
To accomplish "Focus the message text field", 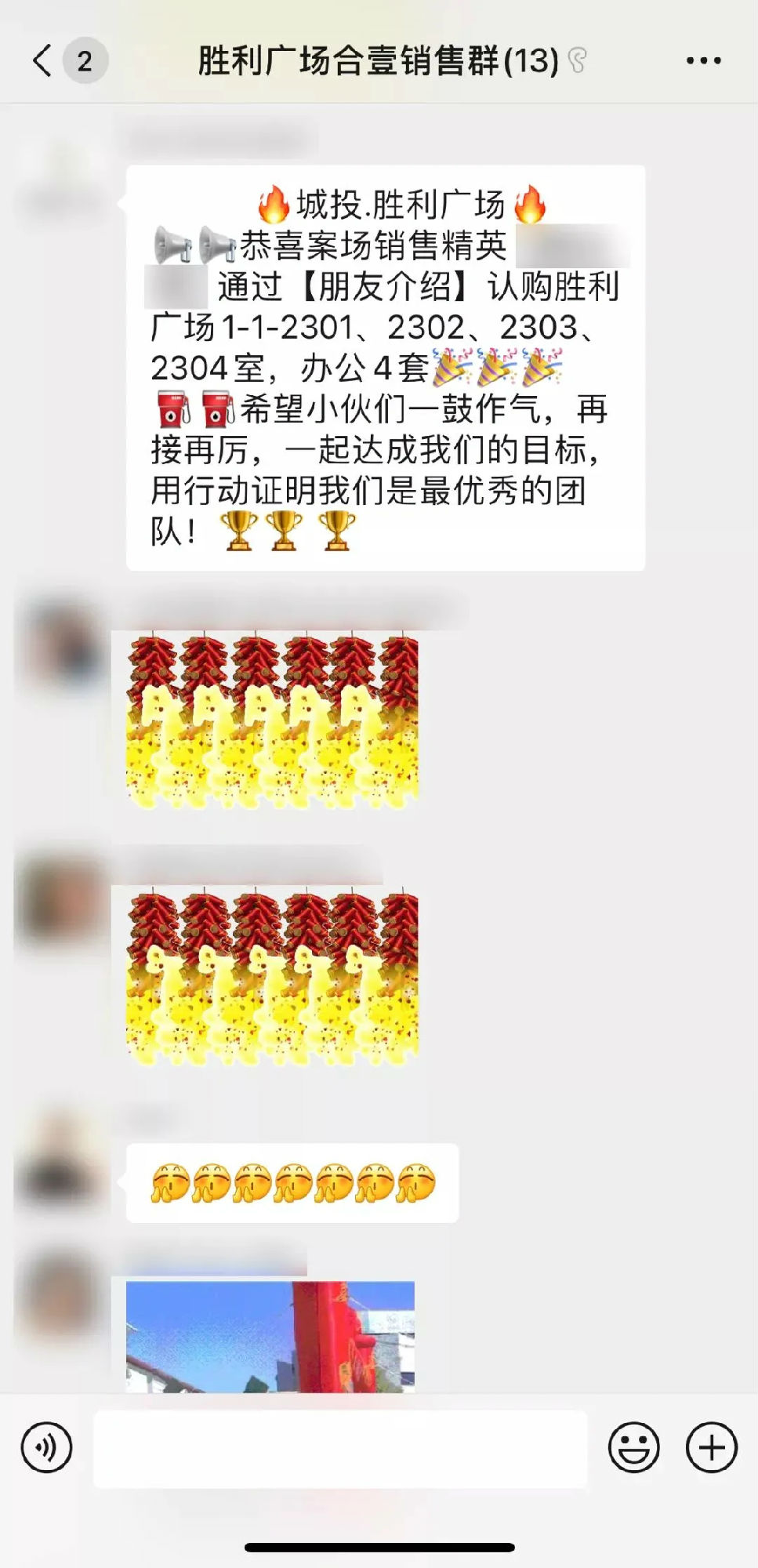I will pyautogui.click(x=340, y=1448).
